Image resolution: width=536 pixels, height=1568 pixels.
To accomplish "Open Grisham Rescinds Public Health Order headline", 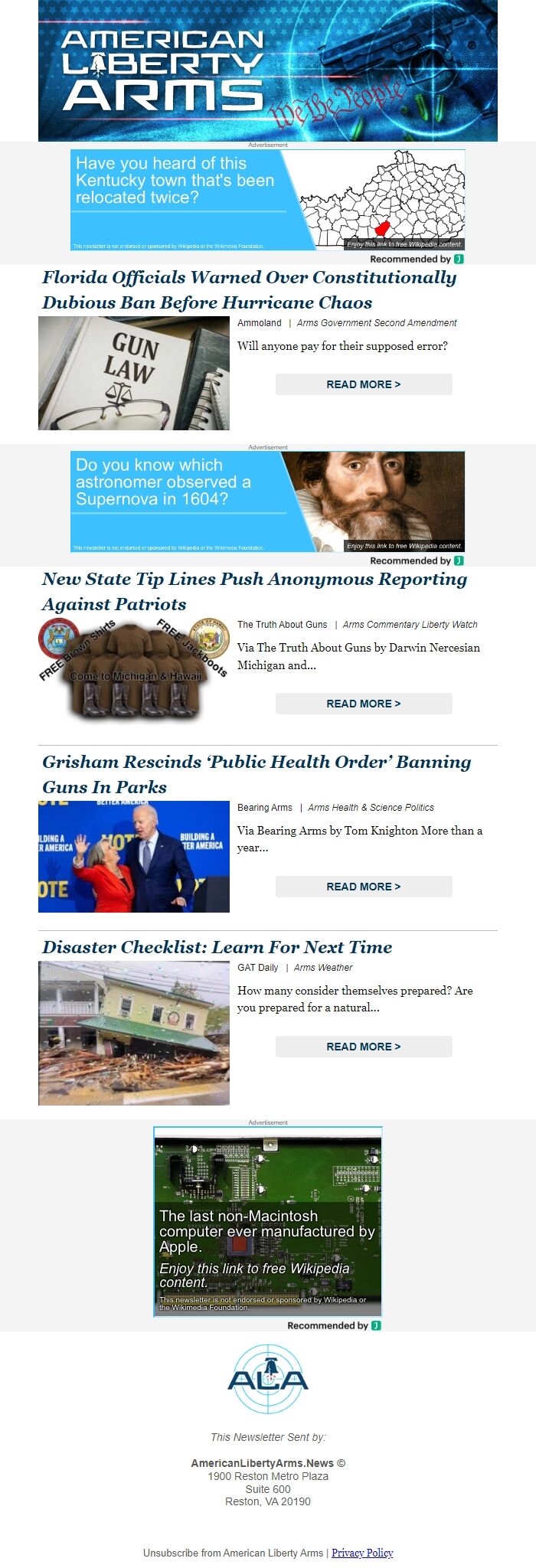I will 256,774.
